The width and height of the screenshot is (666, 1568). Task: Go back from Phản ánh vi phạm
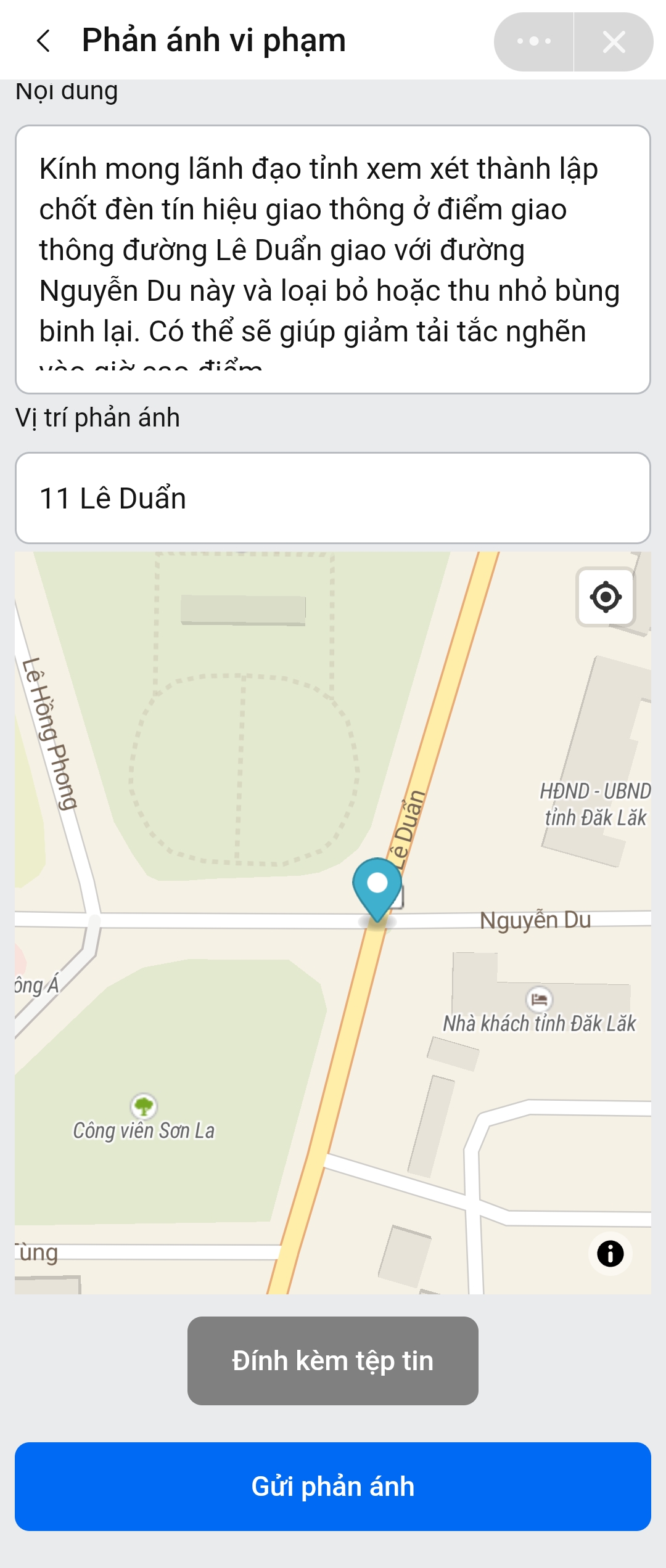(44, 41)
